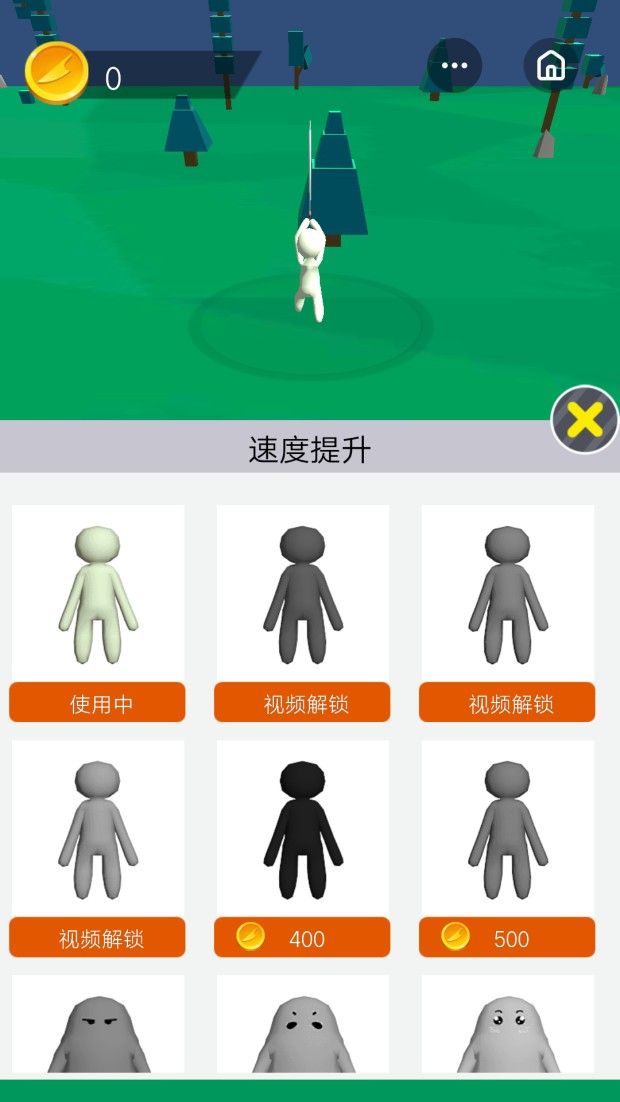This screenshot has height=1102, width=620.
Task: Unlock the fourth skin via 视频解锁
Action: pos(98,938)
